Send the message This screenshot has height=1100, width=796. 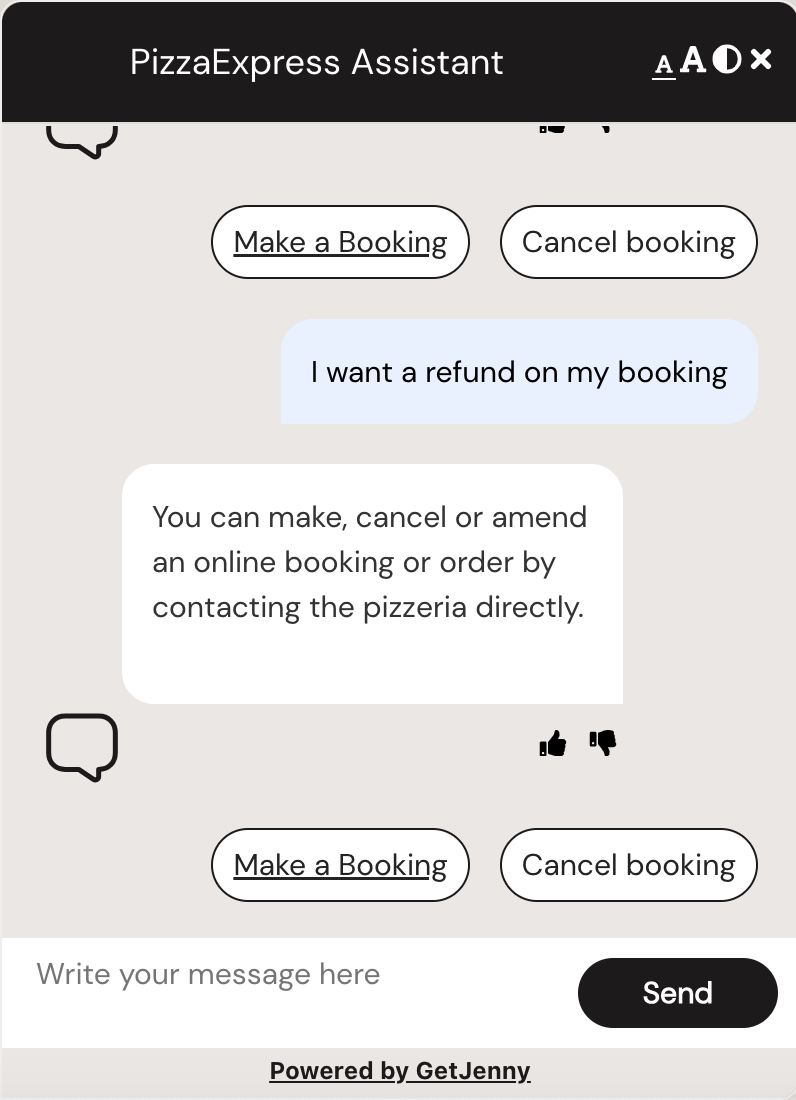pyautogui.click(x=677, y=993)
